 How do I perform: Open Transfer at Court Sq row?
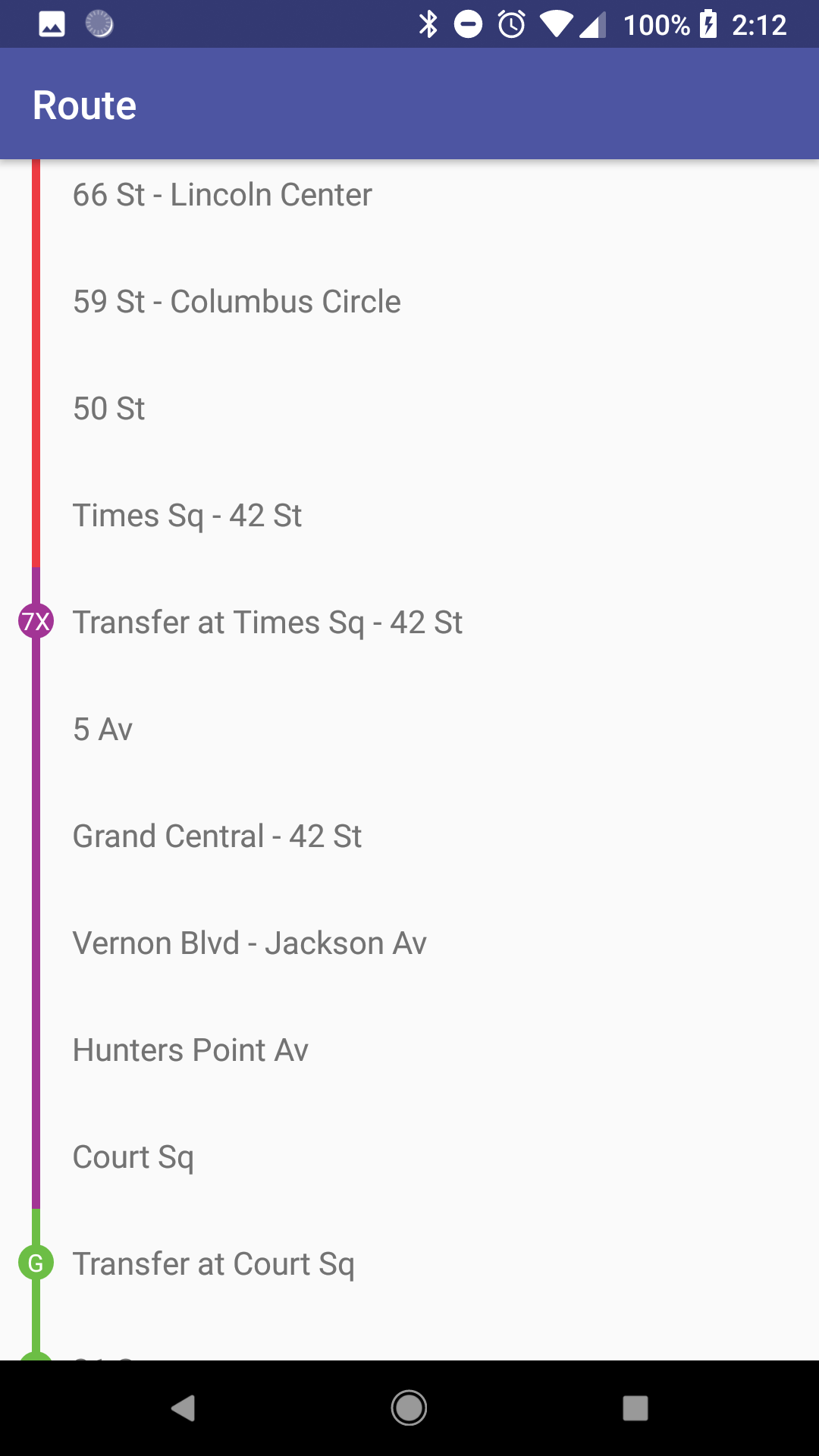point(409,1264)
